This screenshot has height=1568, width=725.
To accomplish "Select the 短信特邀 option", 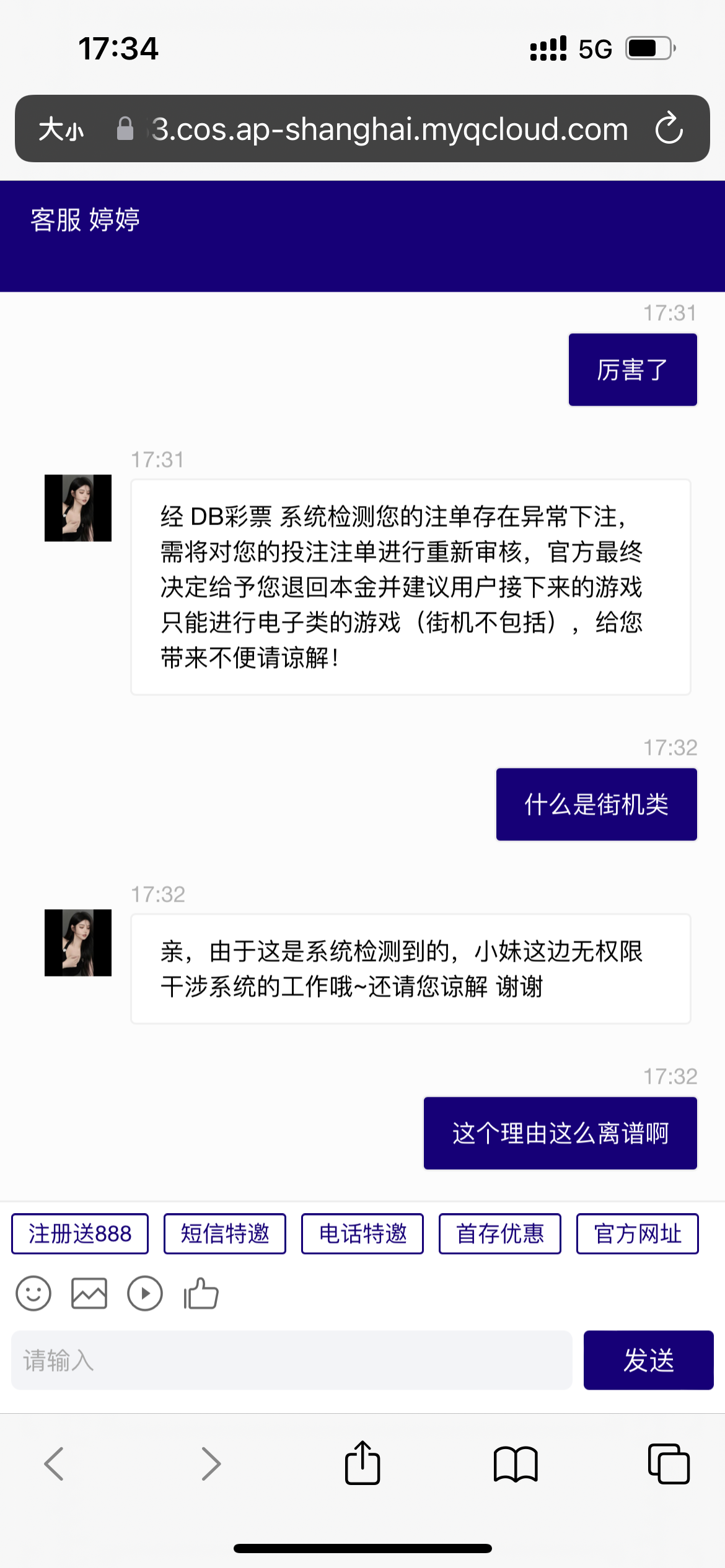I will click(x=224, y=1233).
